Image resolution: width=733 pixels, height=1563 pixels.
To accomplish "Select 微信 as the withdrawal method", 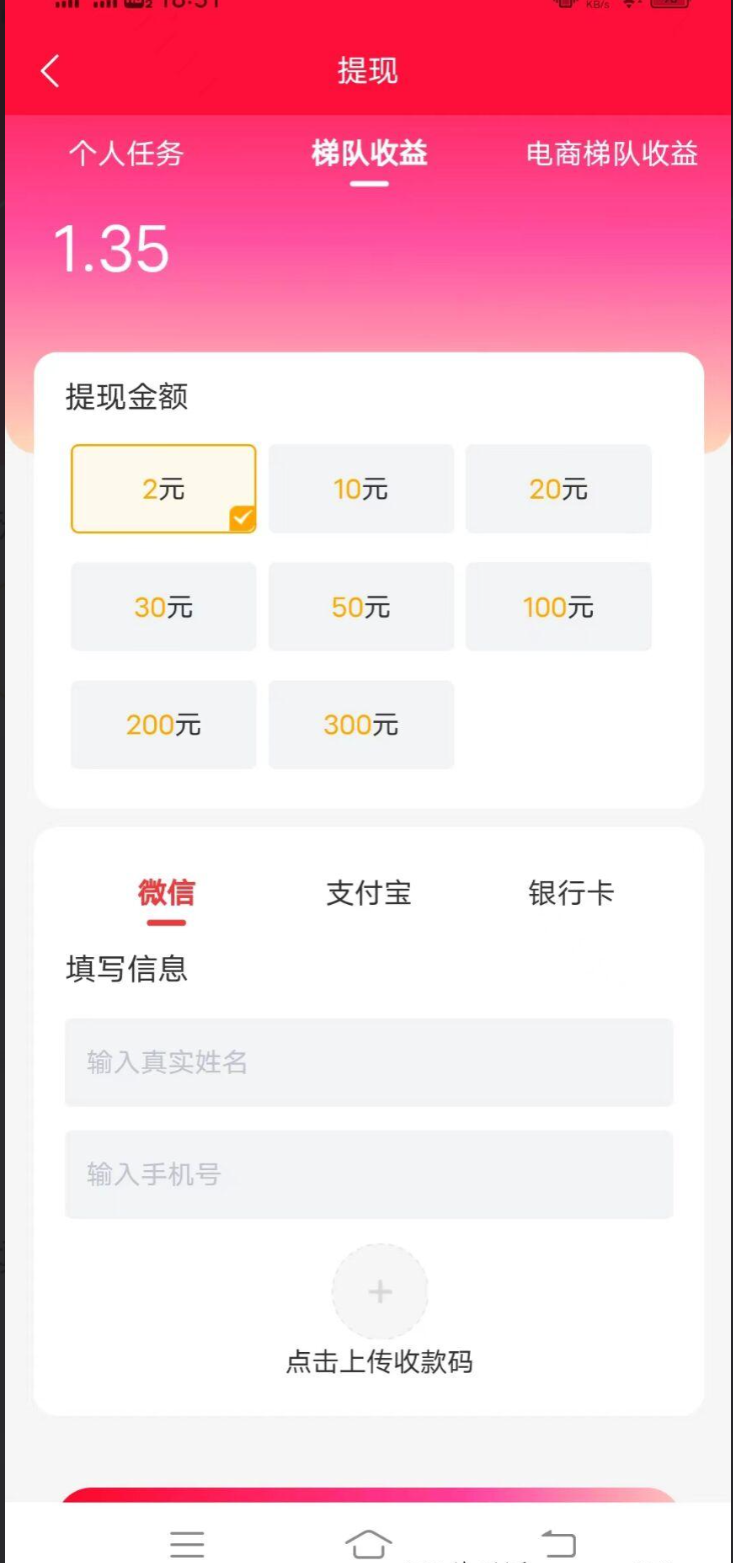I will (x=166, y=892).
